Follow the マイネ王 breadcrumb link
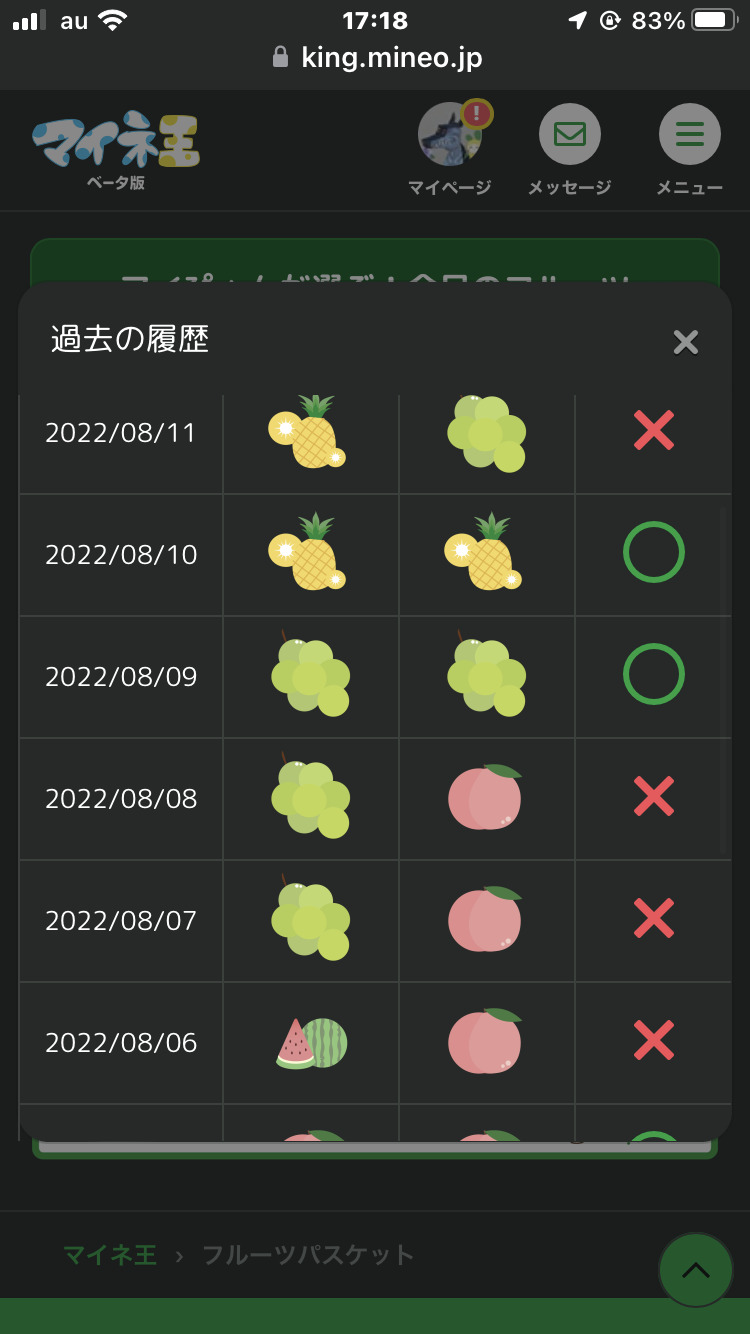The height and width of the screenshot is (1334, 750). [x=110, y=1255]
